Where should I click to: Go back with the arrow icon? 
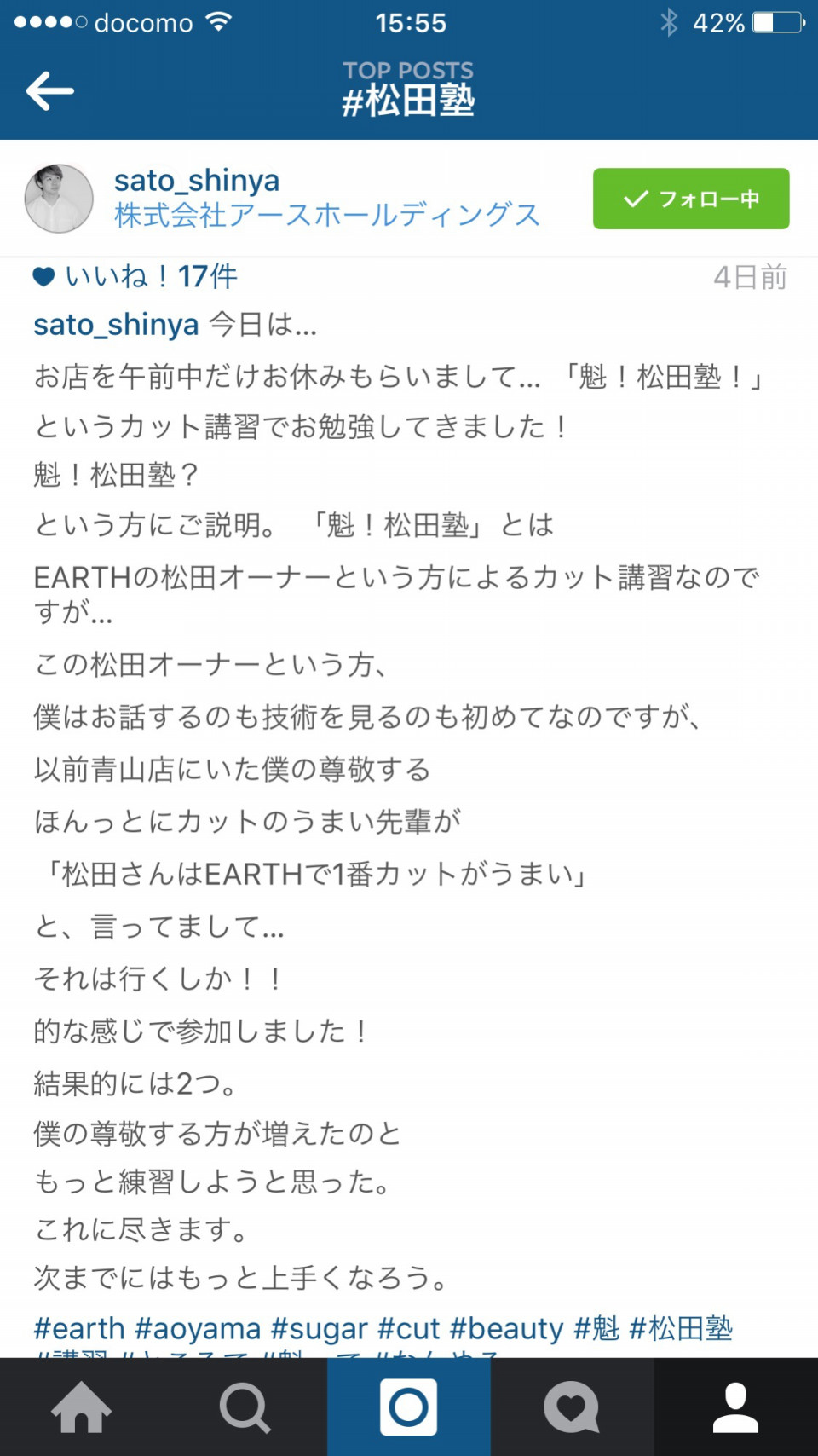tap(49, 91)
